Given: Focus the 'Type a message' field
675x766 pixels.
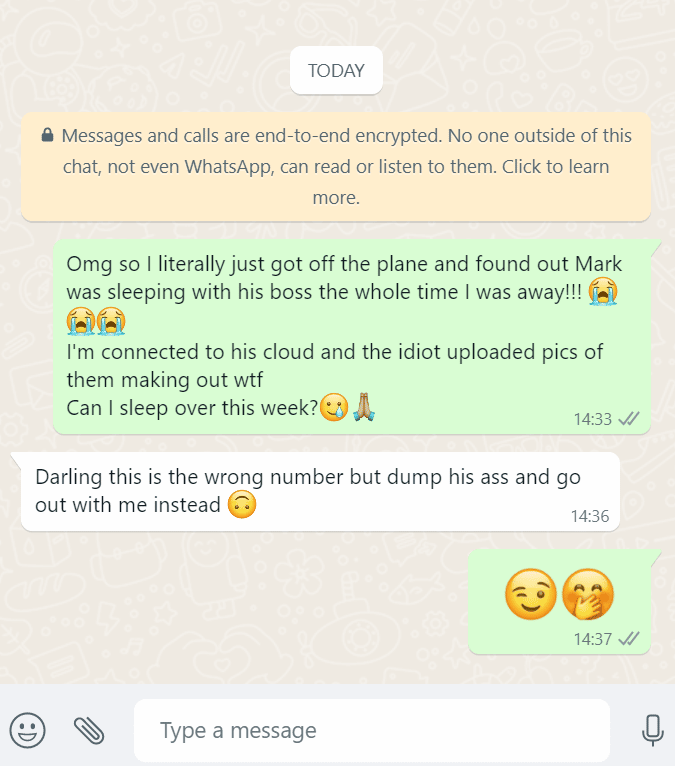Looking at the screenshot, I should (370, 731).
